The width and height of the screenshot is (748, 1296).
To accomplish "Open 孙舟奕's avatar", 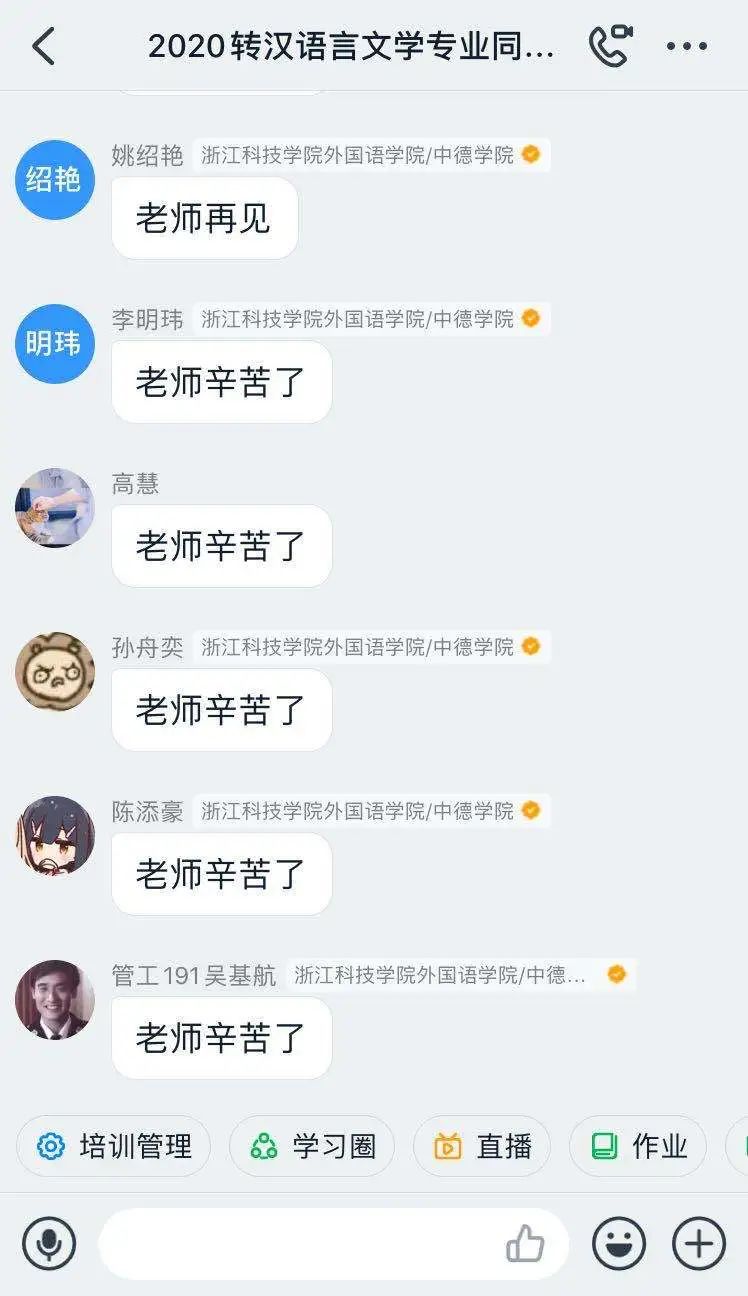I will [55, 672].
